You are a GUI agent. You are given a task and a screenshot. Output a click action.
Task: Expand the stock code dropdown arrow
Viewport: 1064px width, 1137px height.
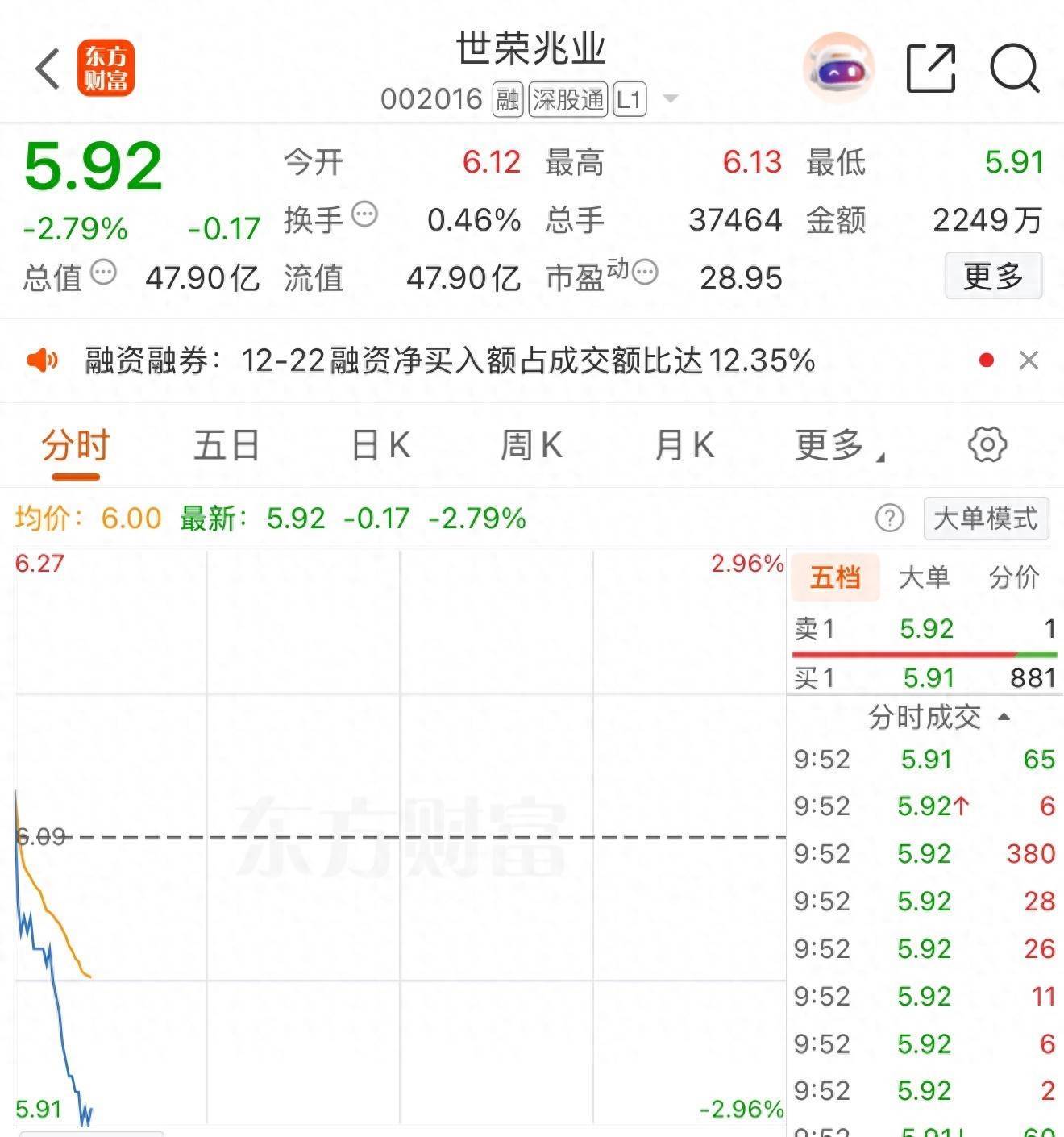point(670,99)
